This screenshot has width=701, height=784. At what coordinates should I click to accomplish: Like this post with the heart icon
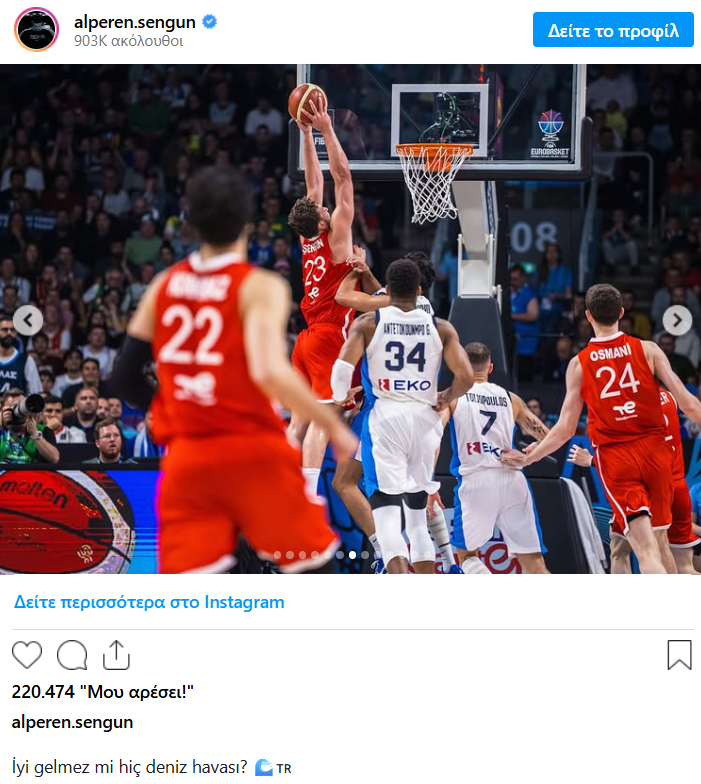[x=27, y=655]
